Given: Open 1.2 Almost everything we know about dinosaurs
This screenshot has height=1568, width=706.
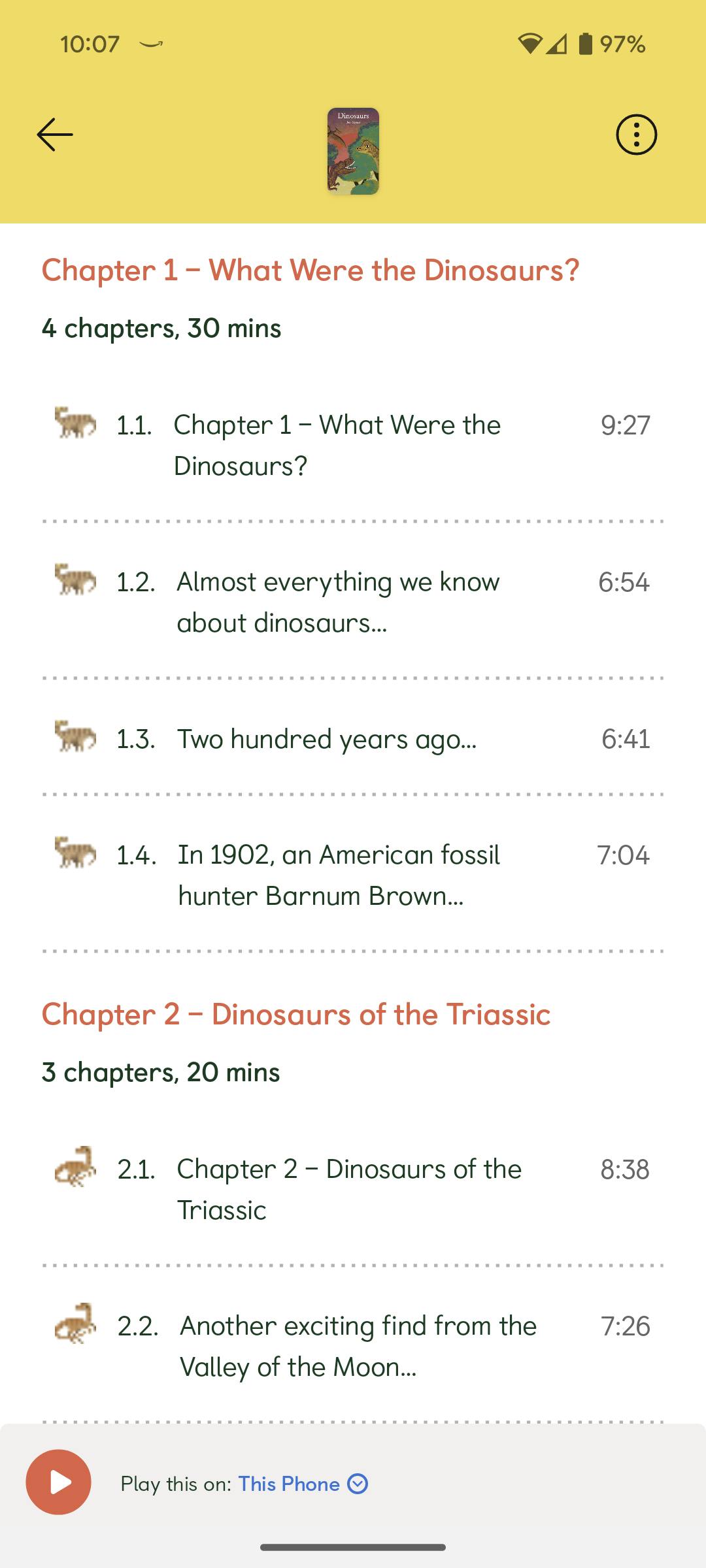Looking at the screenshot, I should (x=338, y=602).
